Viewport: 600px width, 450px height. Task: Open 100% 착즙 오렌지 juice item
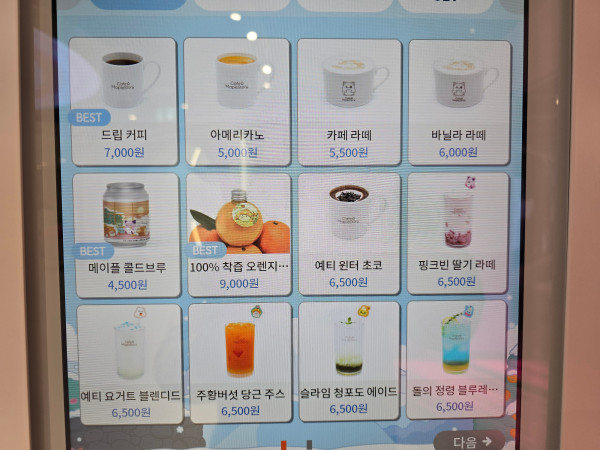[x=239, y=233]
